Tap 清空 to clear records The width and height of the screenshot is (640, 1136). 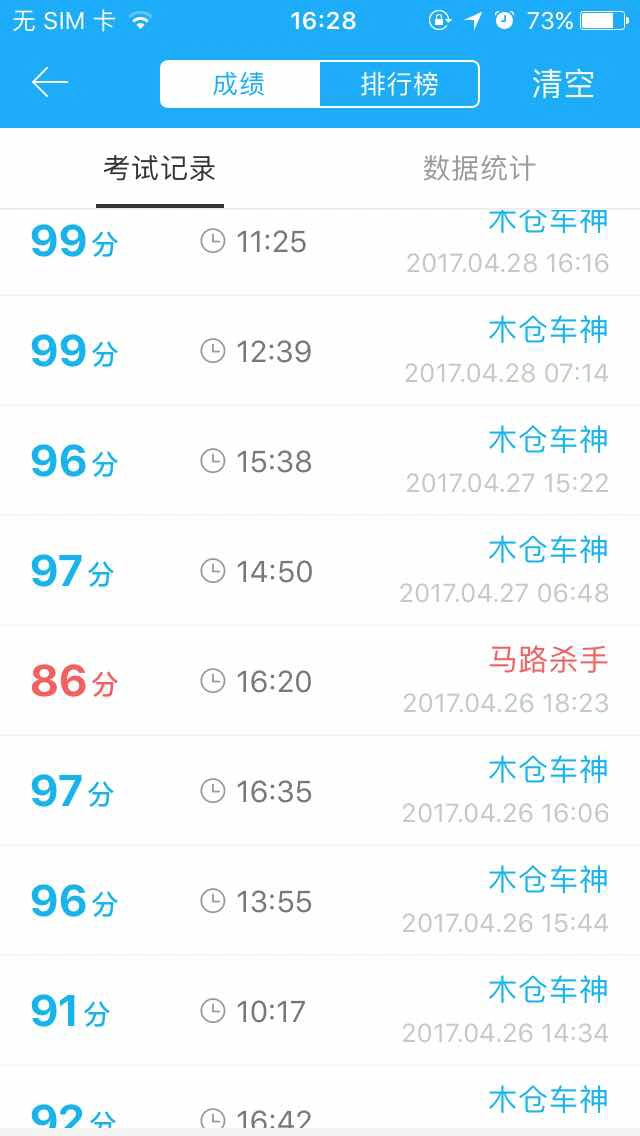coord(563,84)
